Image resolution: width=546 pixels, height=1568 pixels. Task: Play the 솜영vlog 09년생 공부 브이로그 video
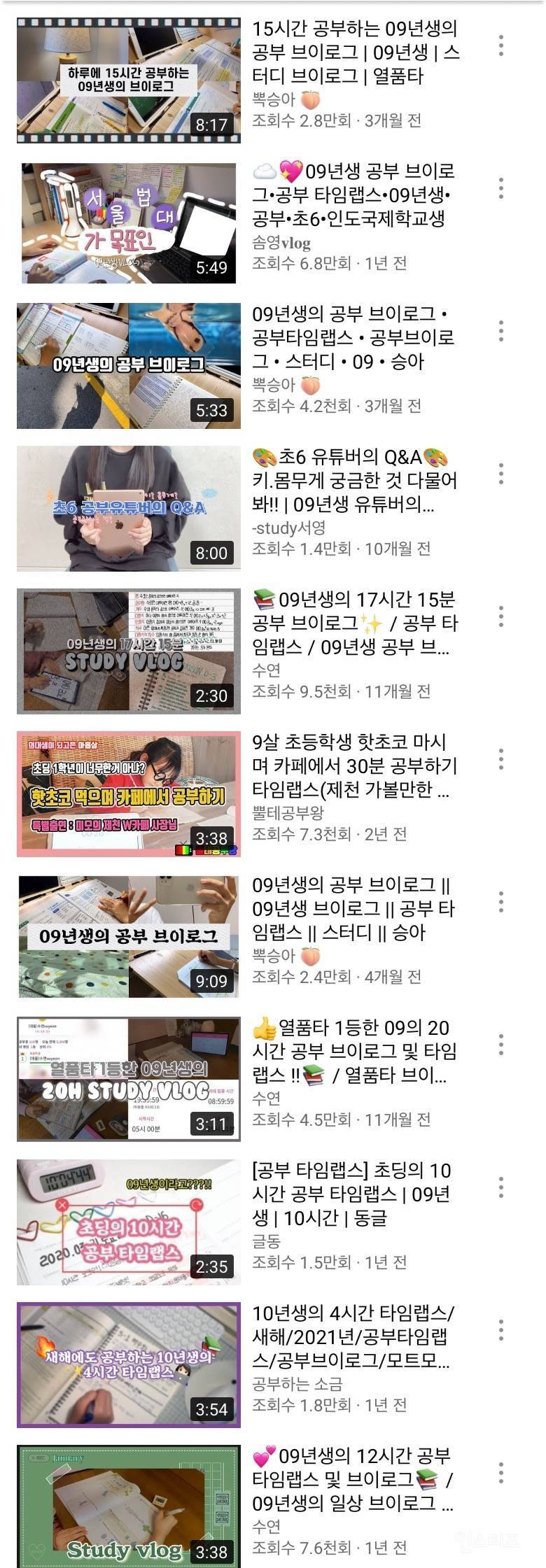(x=129, y=223)
